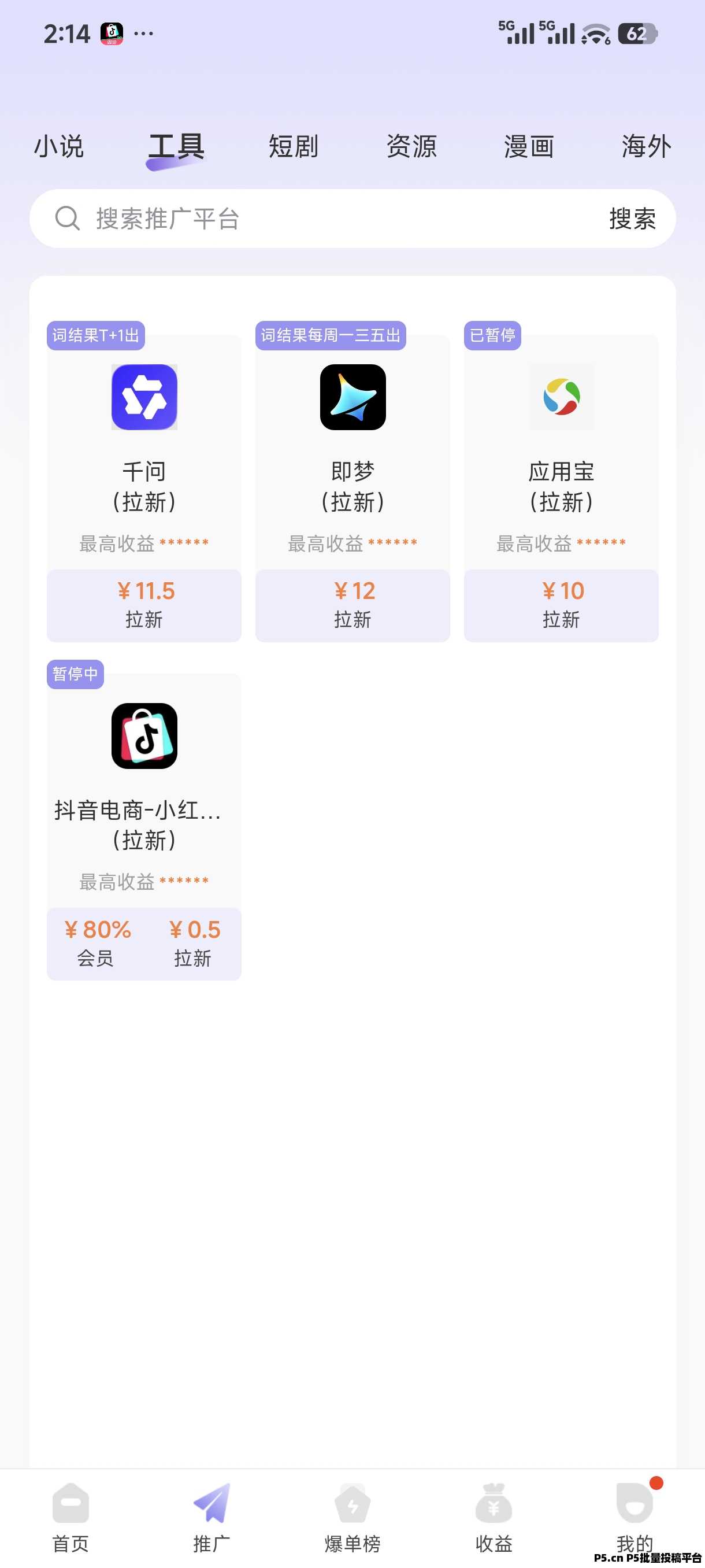This screenshot has height=1568, width=705.
Task: Open the 抖音电商-小红 app icon
Action: [x=143, y=736]
